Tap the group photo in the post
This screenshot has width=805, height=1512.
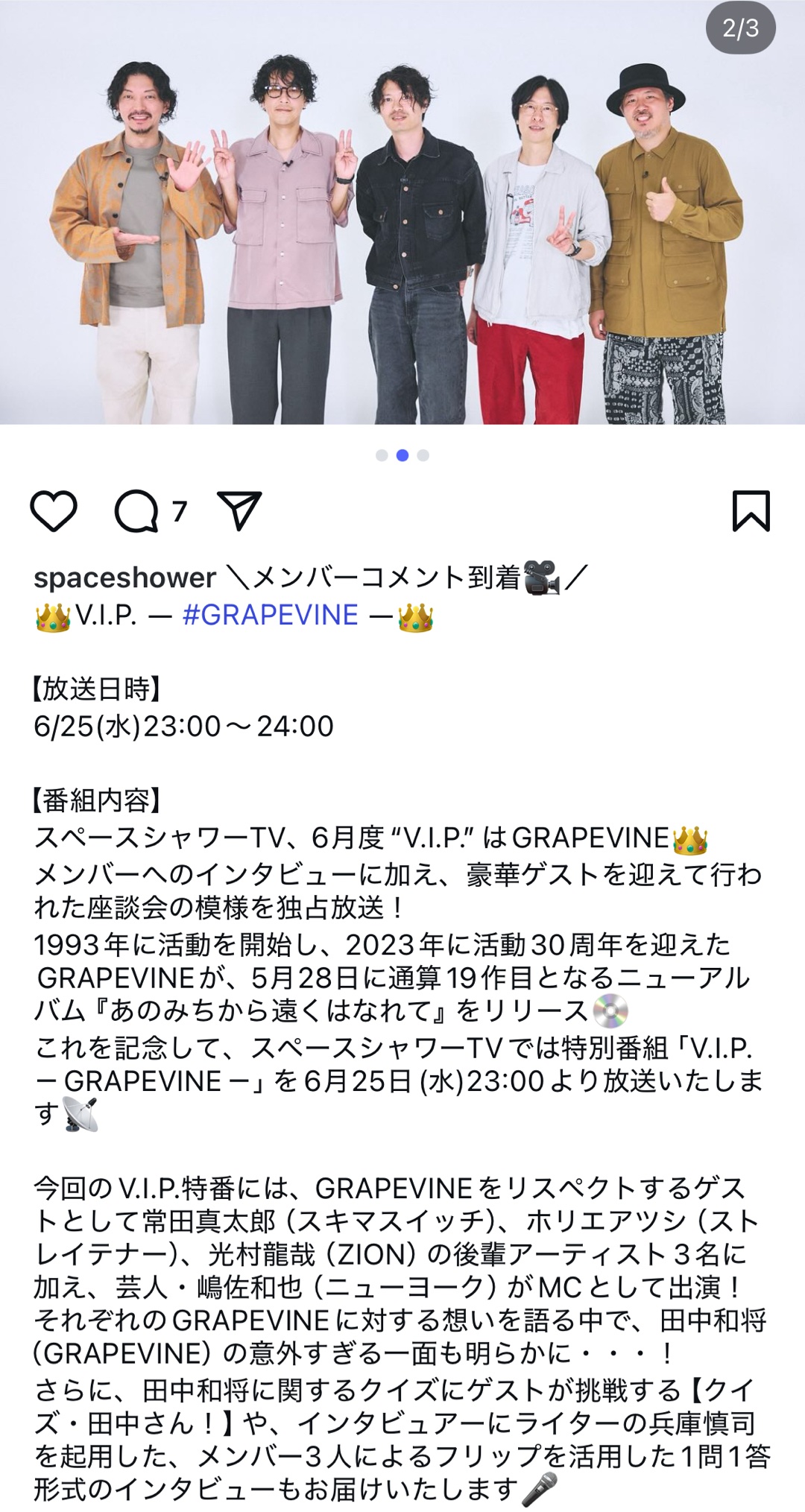402,224
